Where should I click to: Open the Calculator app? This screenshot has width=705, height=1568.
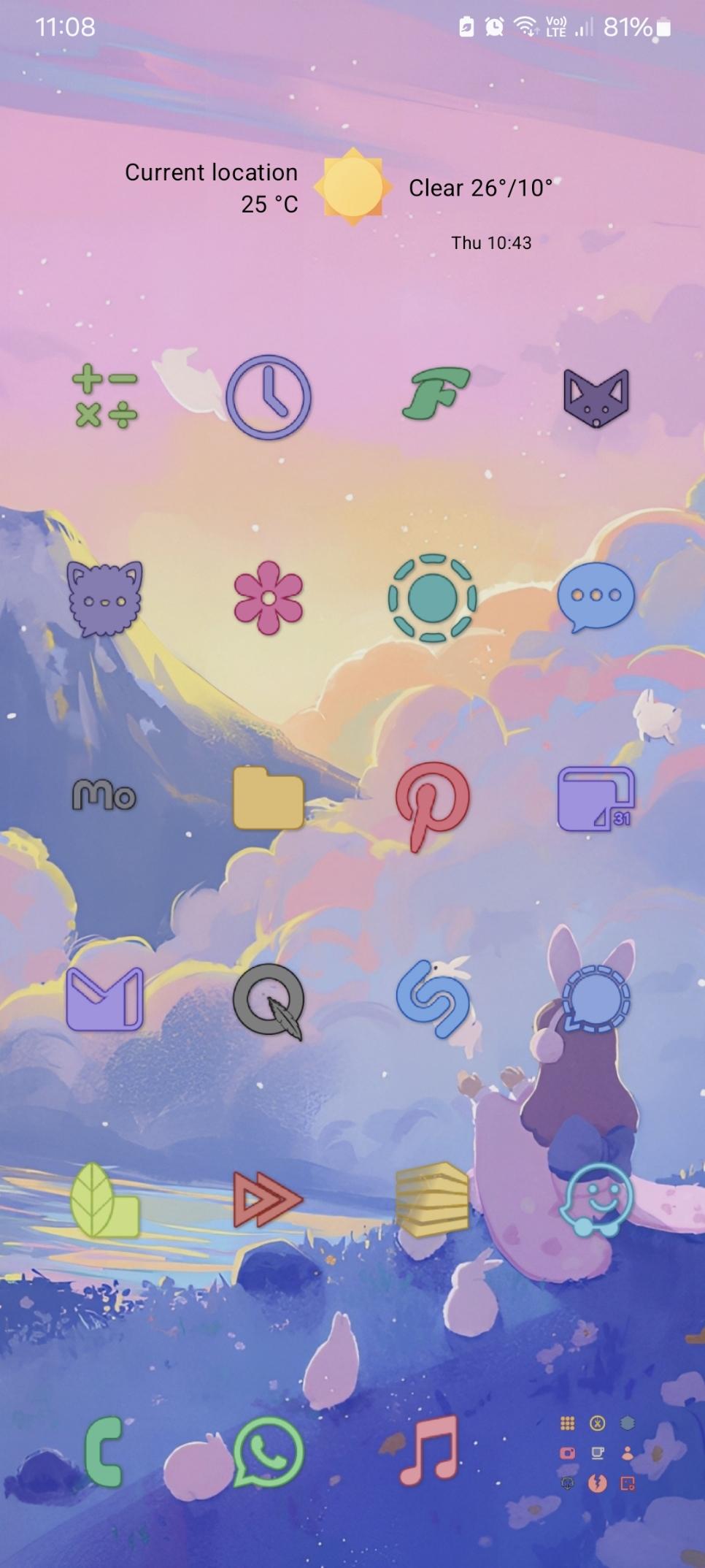105,397
